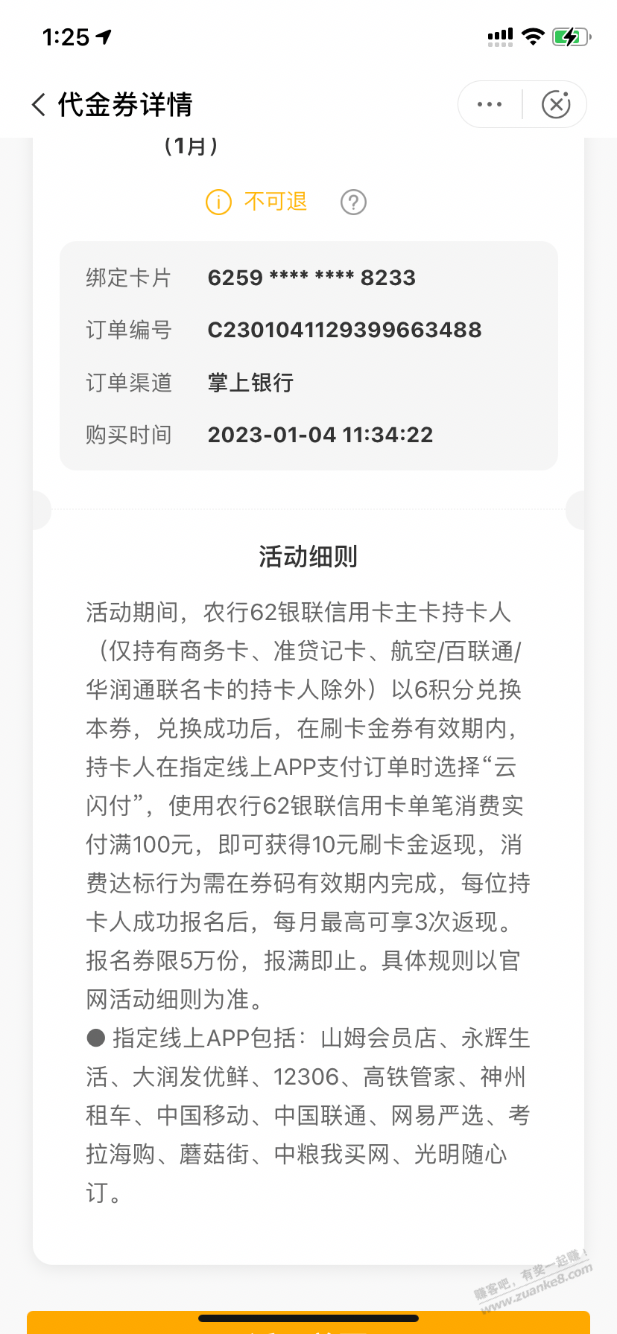
Task: Tap the orange button at the bottom
Action: point(308,1322)
